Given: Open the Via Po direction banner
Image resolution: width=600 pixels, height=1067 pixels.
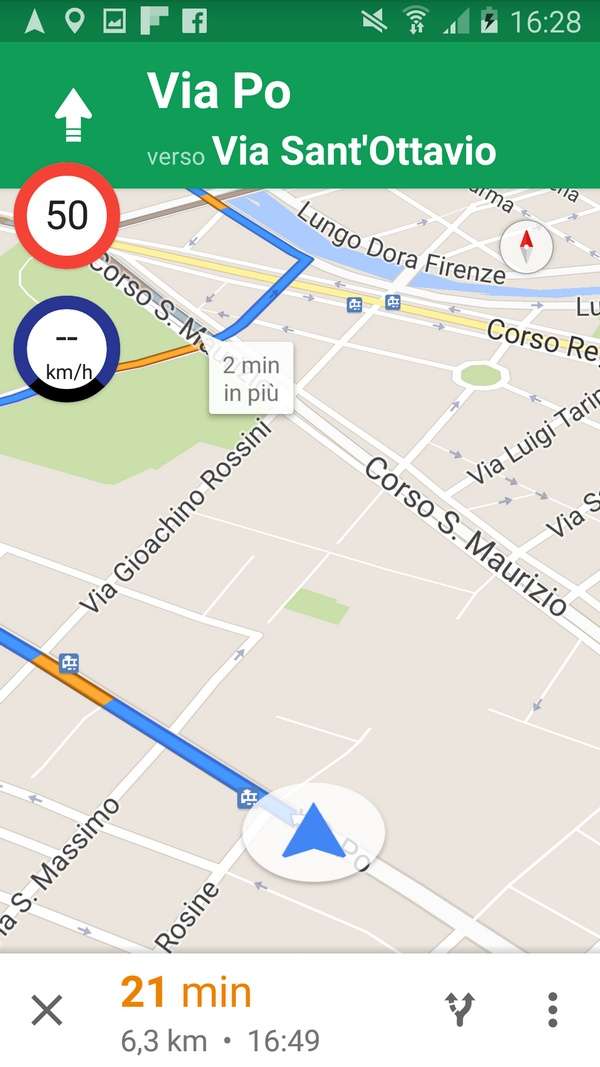Looking at the screenshot, I should coord(300,116).
